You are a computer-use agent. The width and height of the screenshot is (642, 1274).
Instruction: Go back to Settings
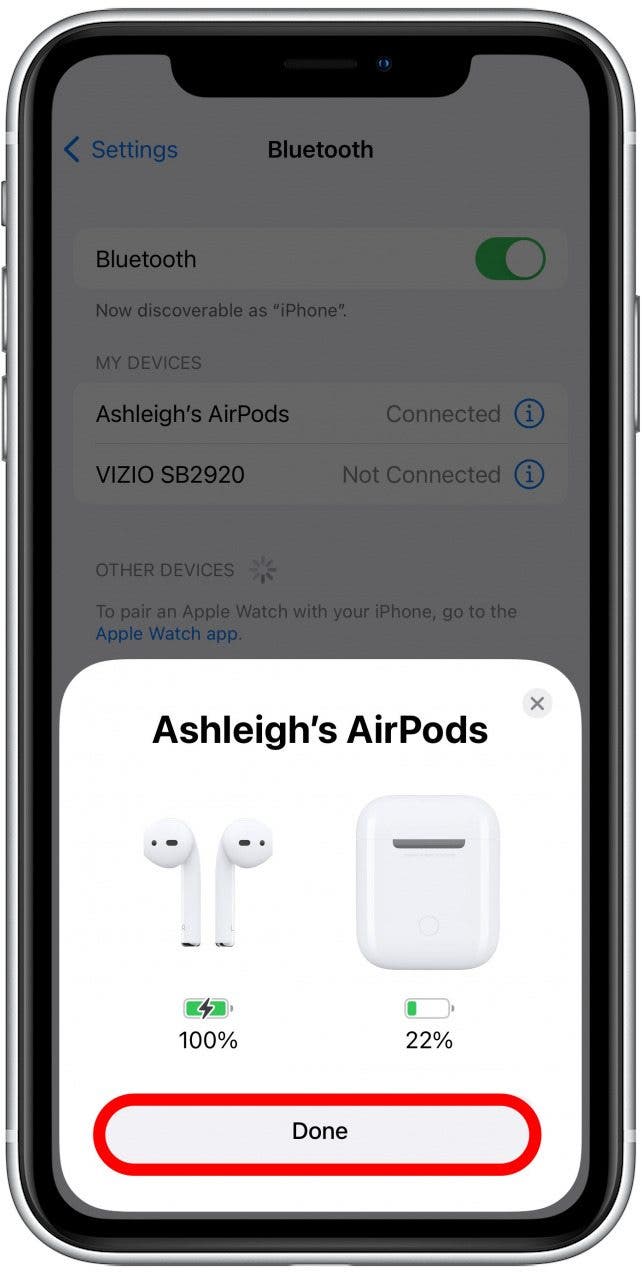pyautogui.click(x=120, y=150)
